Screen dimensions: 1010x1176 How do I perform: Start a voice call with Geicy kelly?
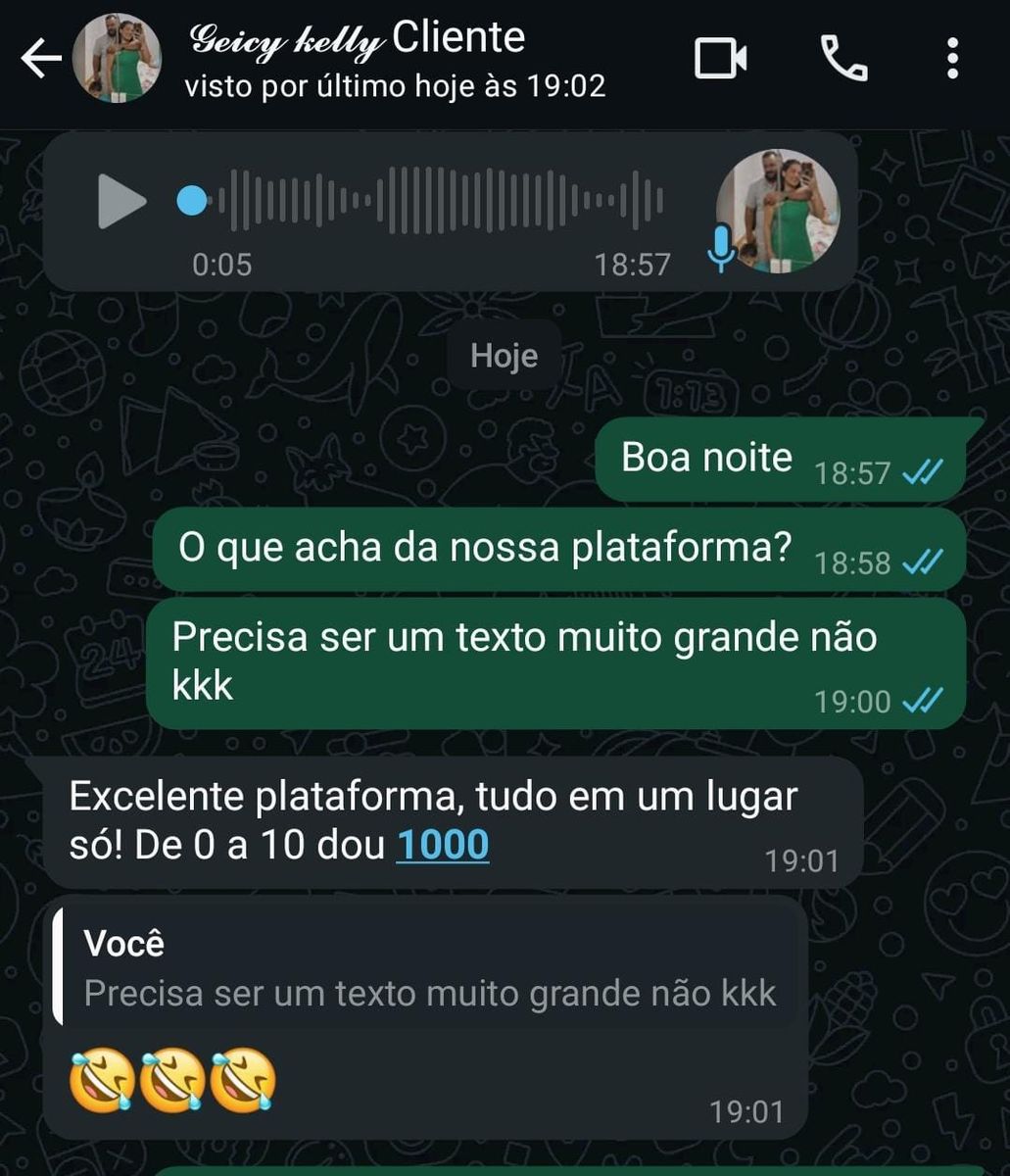[x=843, y=59]
